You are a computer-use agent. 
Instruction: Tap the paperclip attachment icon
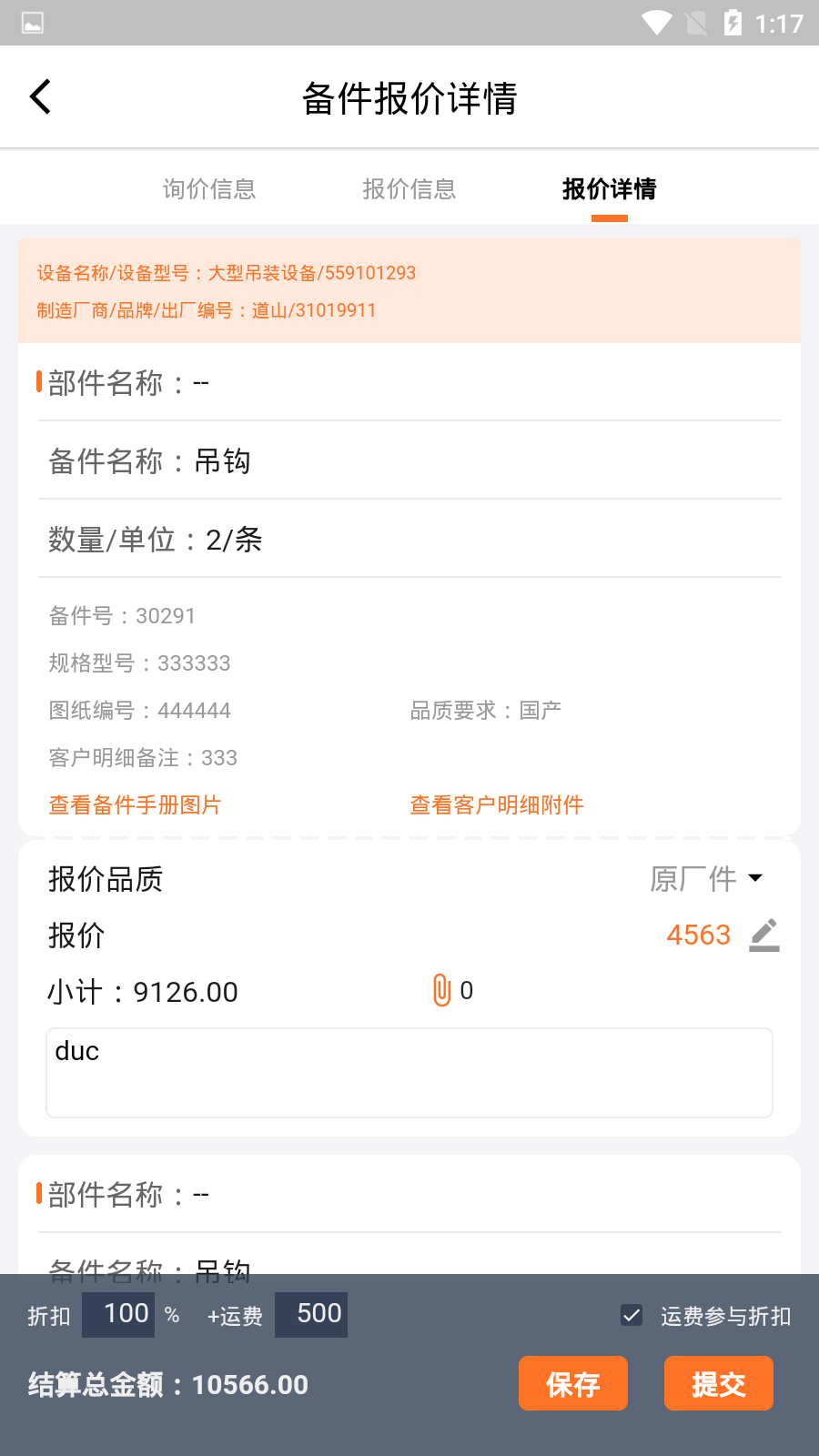(442, 990)
